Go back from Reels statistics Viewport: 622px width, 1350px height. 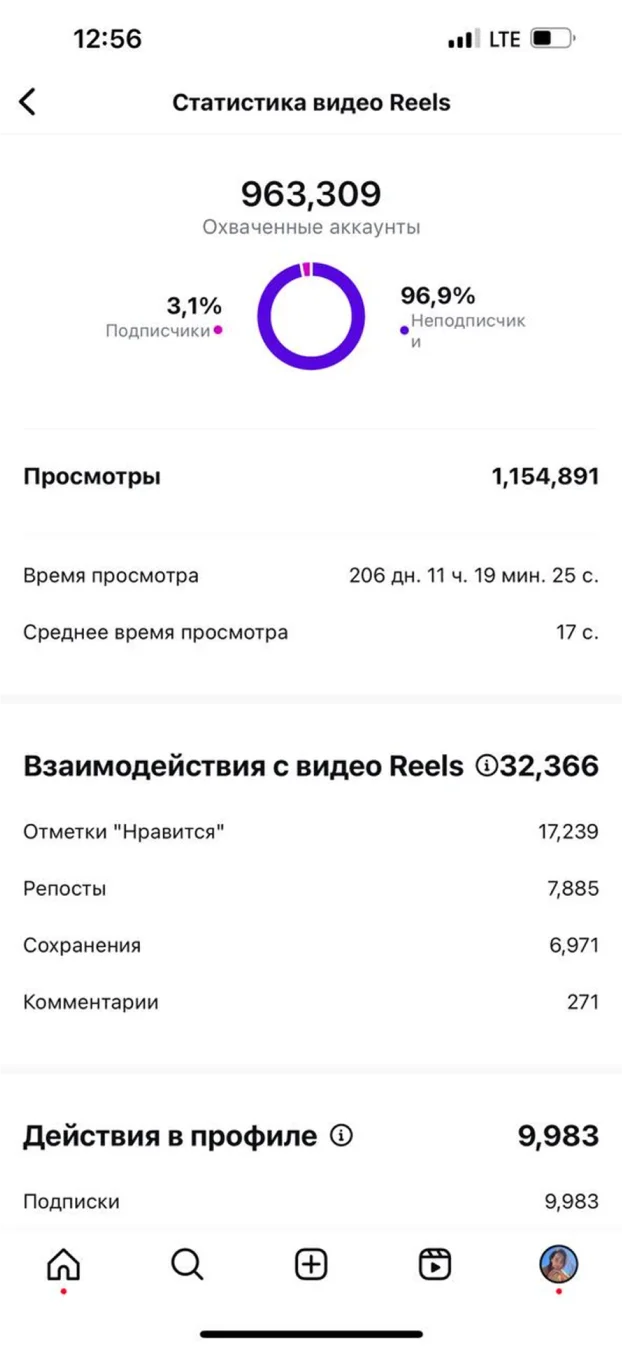tap(28, 102)
